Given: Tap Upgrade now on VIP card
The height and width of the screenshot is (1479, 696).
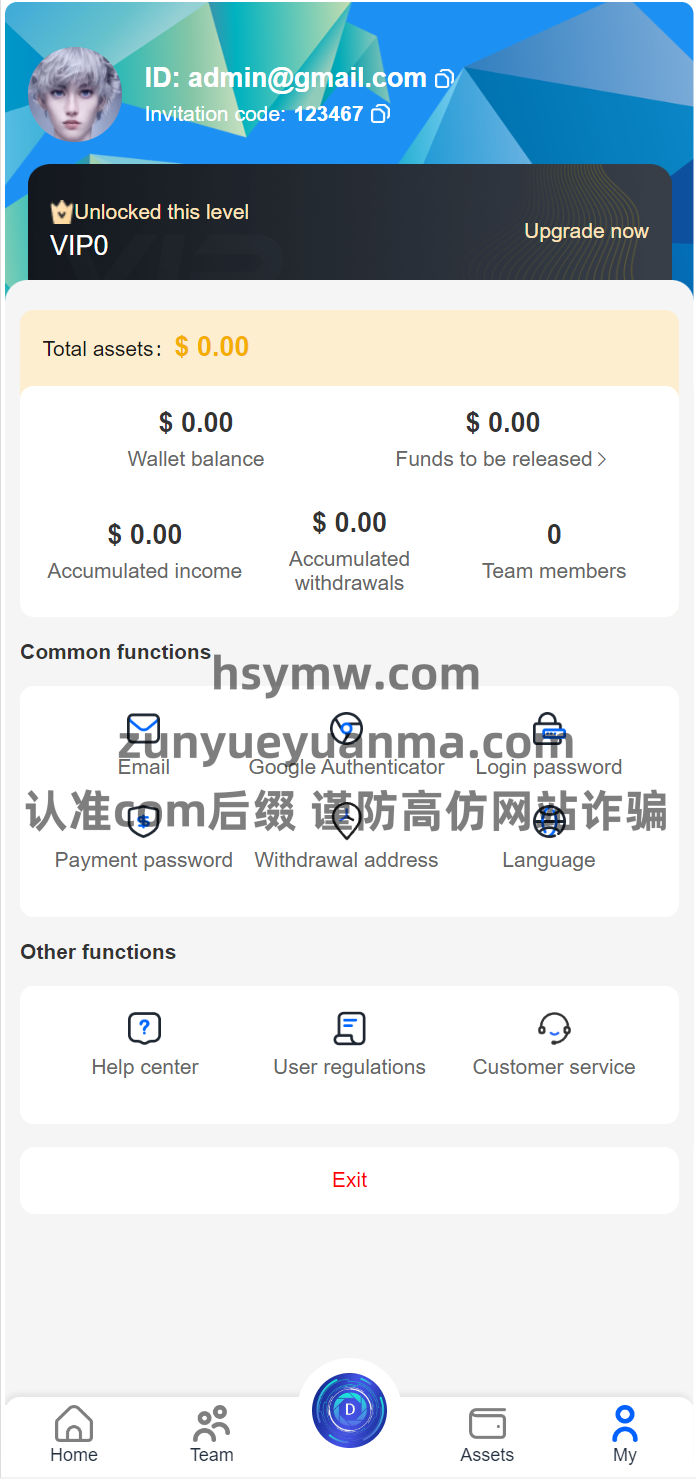Looking at the screenshot, I should pyautogui.click(x=586, y=231).
